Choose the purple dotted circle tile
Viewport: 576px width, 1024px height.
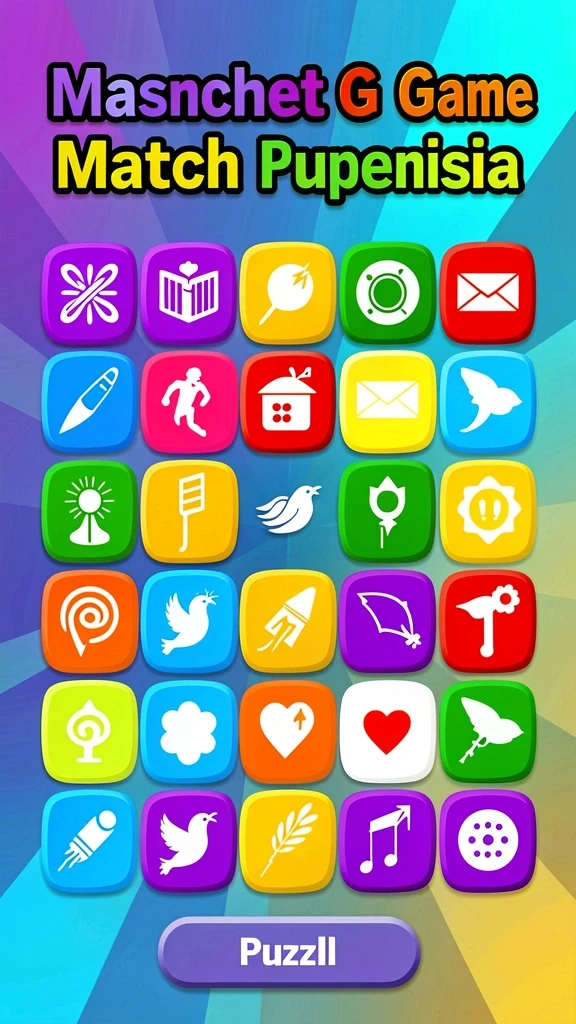coord(488,840)
